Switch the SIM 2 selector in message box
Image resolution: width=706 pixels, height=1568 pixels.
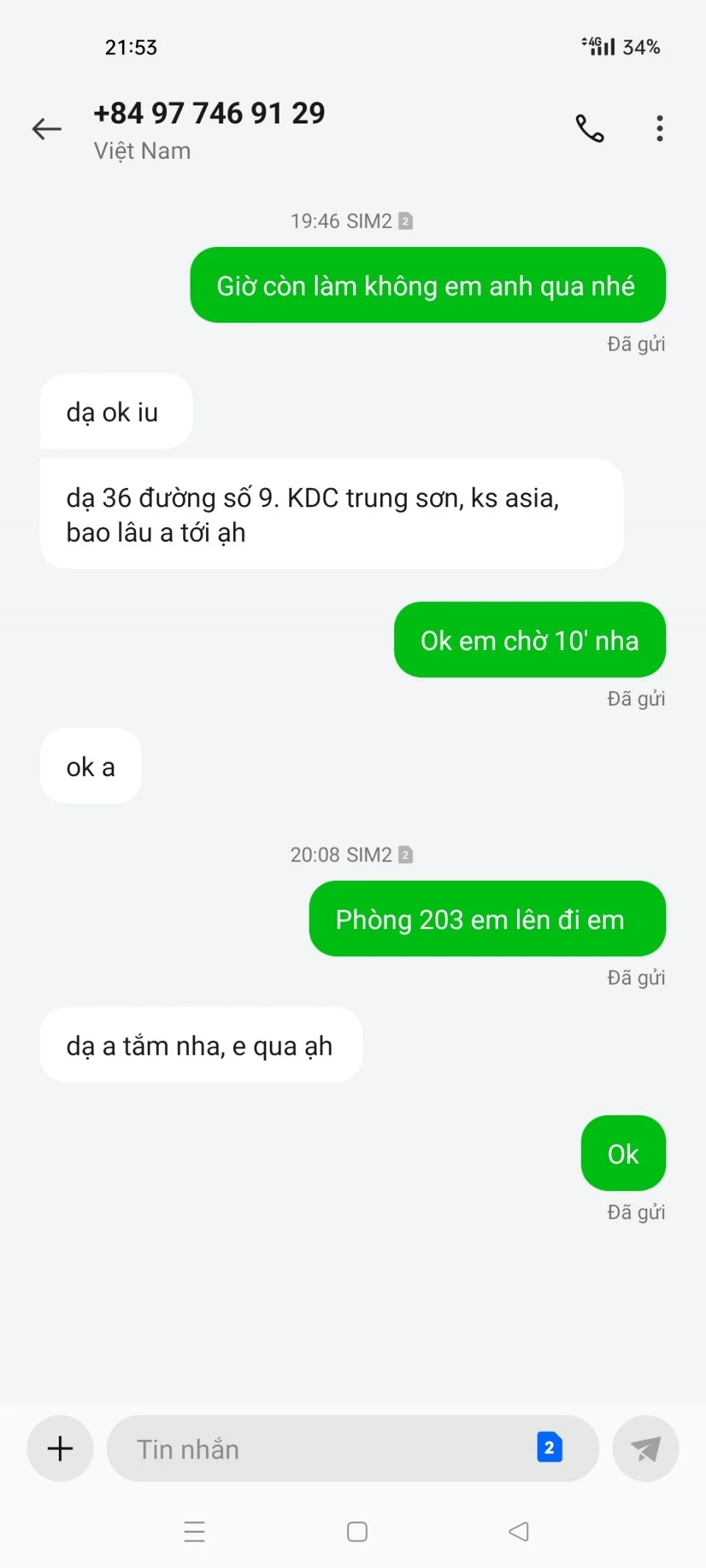pos(549,1447)
